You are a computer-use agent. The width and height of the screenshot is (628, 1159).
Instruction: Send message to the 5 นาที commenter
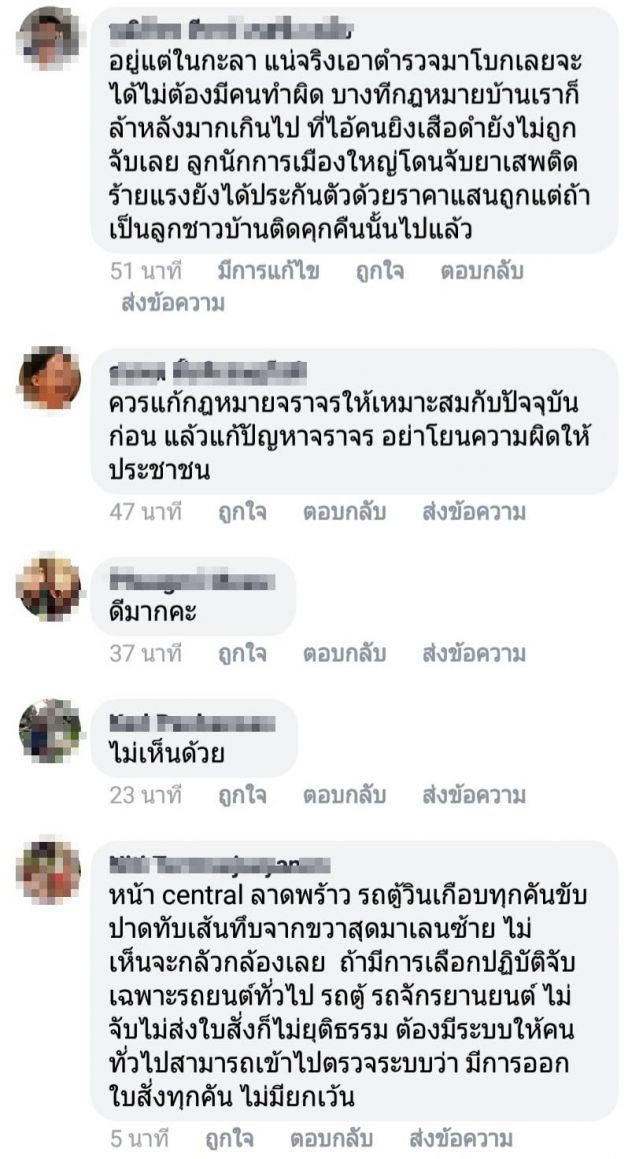tap(460, 1139)
